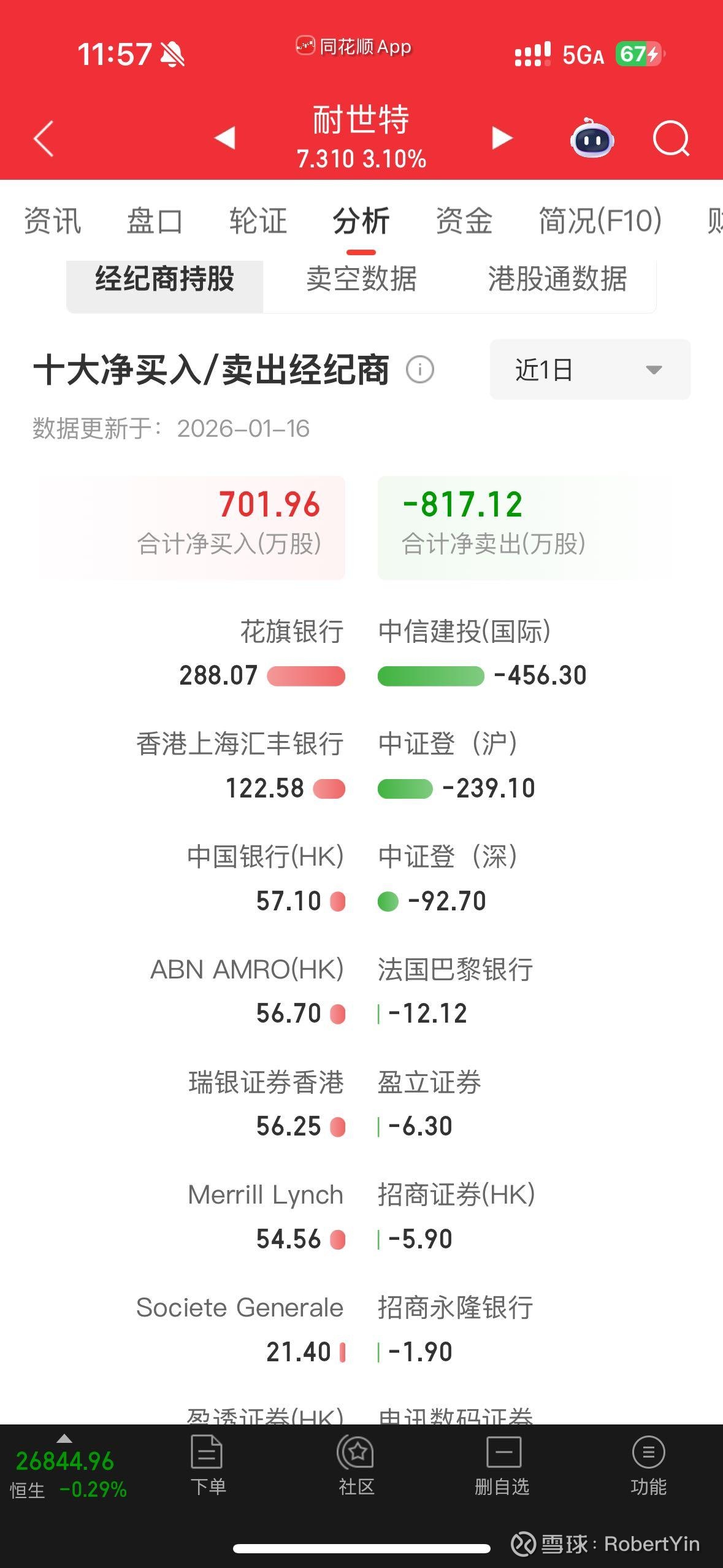Click 花旗银行's red net-buy bar
This screenshot has width=723, height=1568.
click(x=308, y=675)
